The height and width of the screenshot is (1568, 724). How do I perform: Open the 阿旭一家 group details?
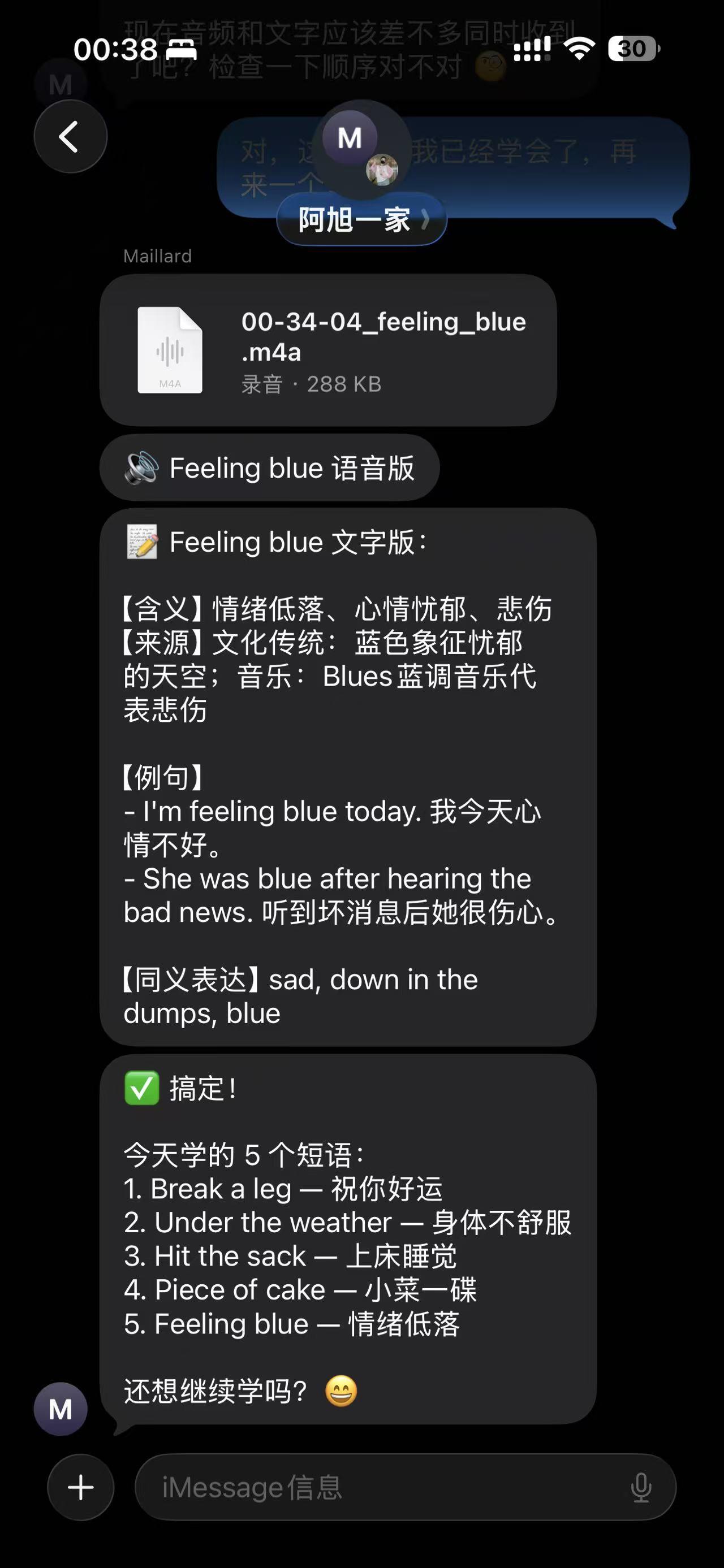(x=361, y=219)
